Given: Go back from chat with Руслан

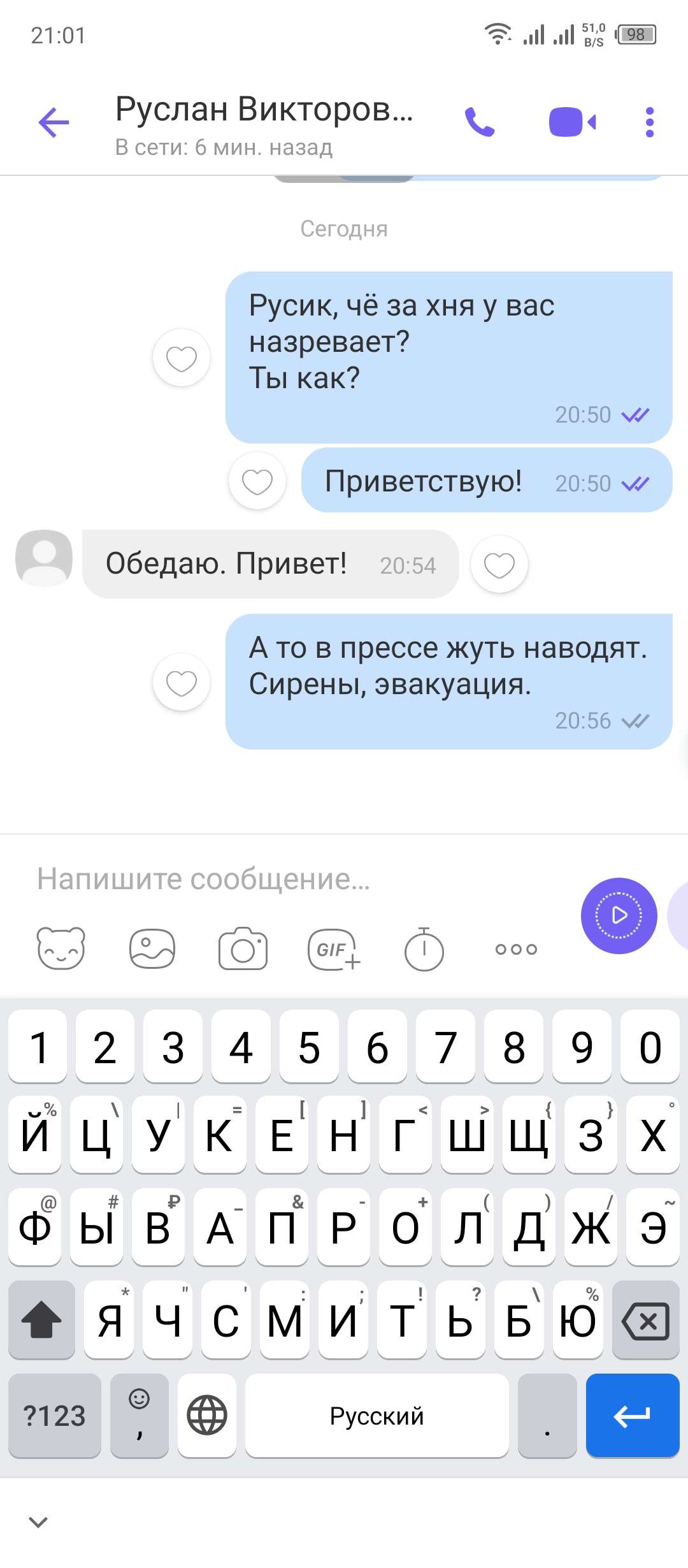Looking at the screenshot, I should click(x=54, y=122).
